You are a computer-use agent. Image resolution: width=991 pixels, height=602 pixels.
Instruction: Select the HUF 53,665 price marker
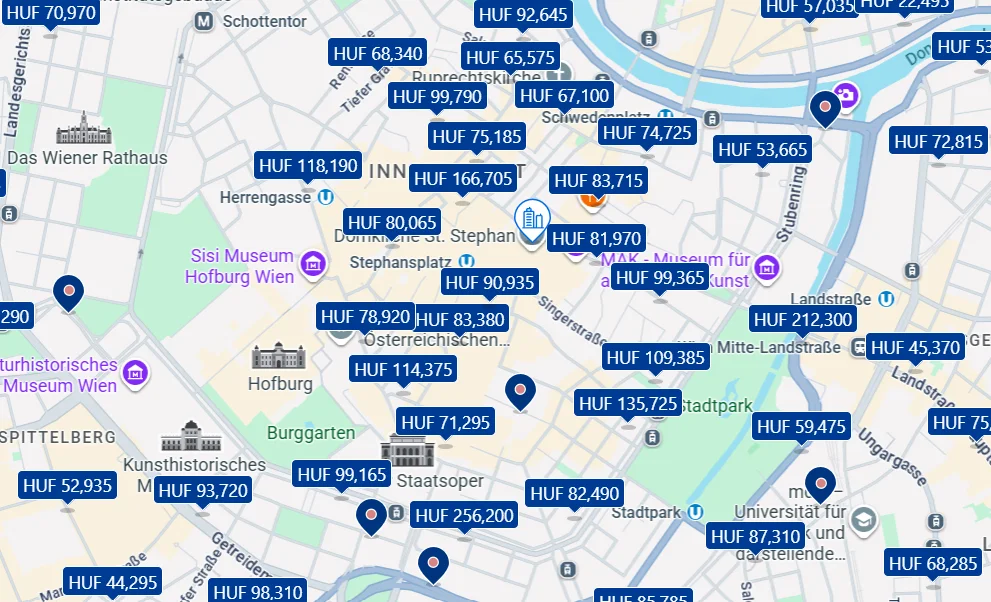(762, 150)
